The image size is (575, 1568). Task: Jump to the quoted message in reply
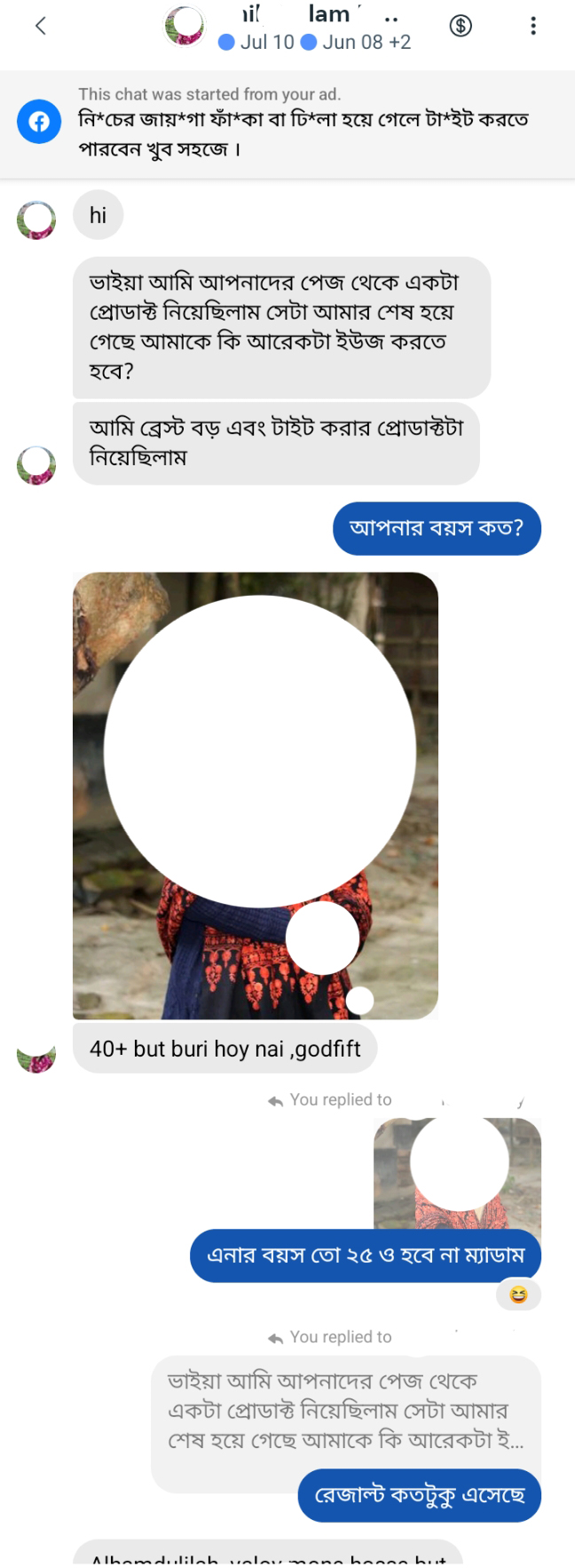tap(345, 1411)
